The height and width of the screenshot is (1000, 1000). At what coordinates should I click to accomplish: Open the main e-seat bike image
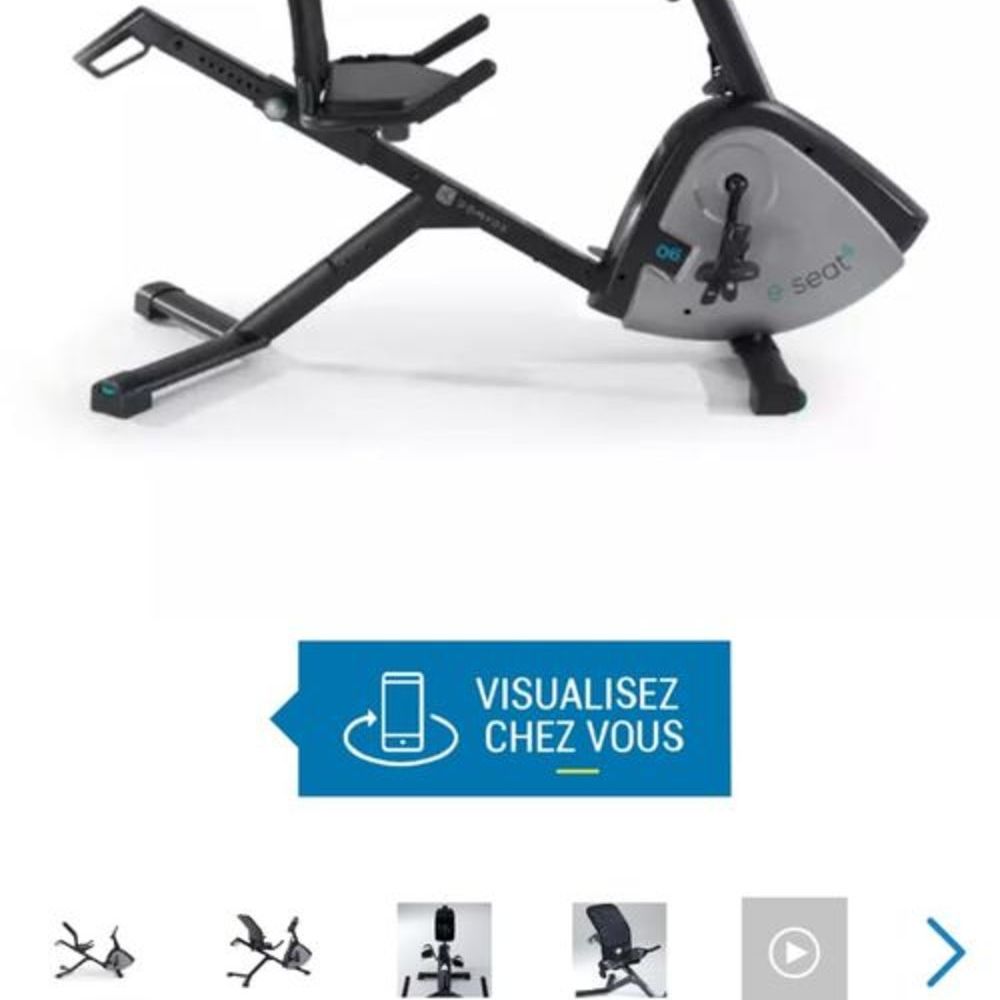[x=500, y=220]
